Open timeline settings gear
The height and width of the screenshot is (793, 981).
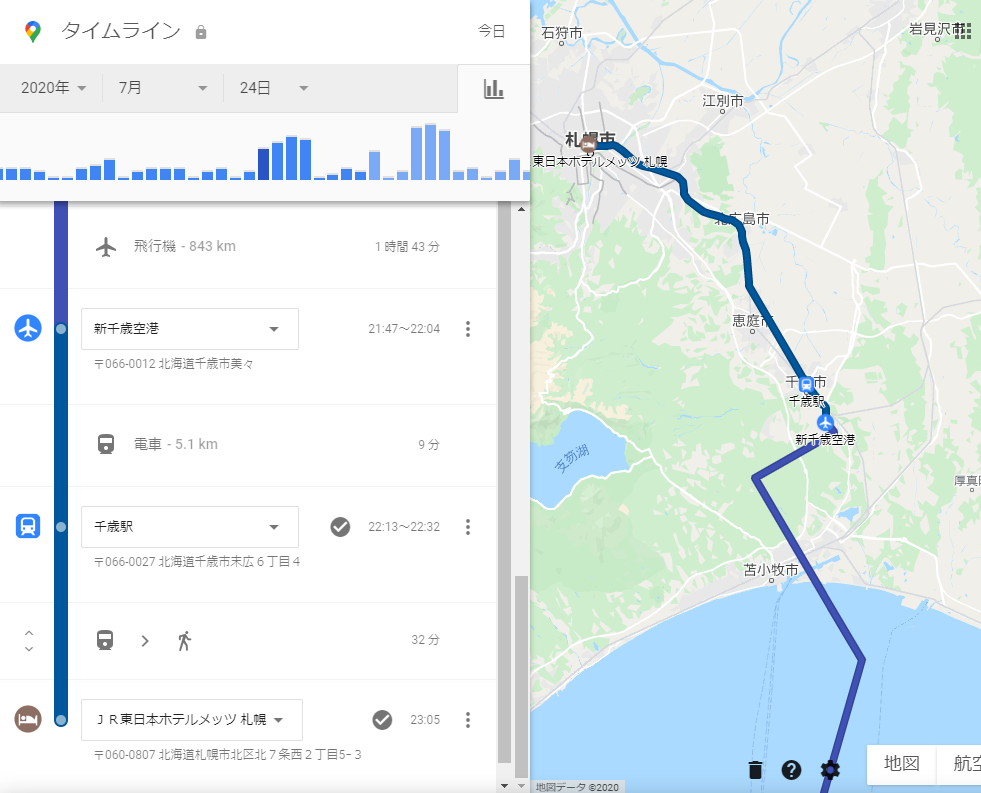(830, 770)
